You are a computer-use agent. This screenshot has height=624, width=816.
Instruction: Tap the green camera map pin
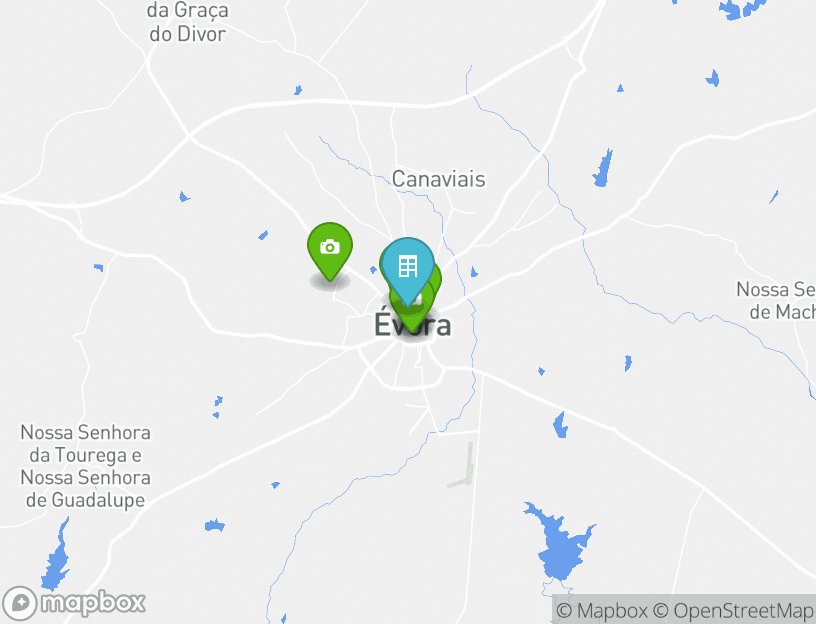(x=329, y=248)
